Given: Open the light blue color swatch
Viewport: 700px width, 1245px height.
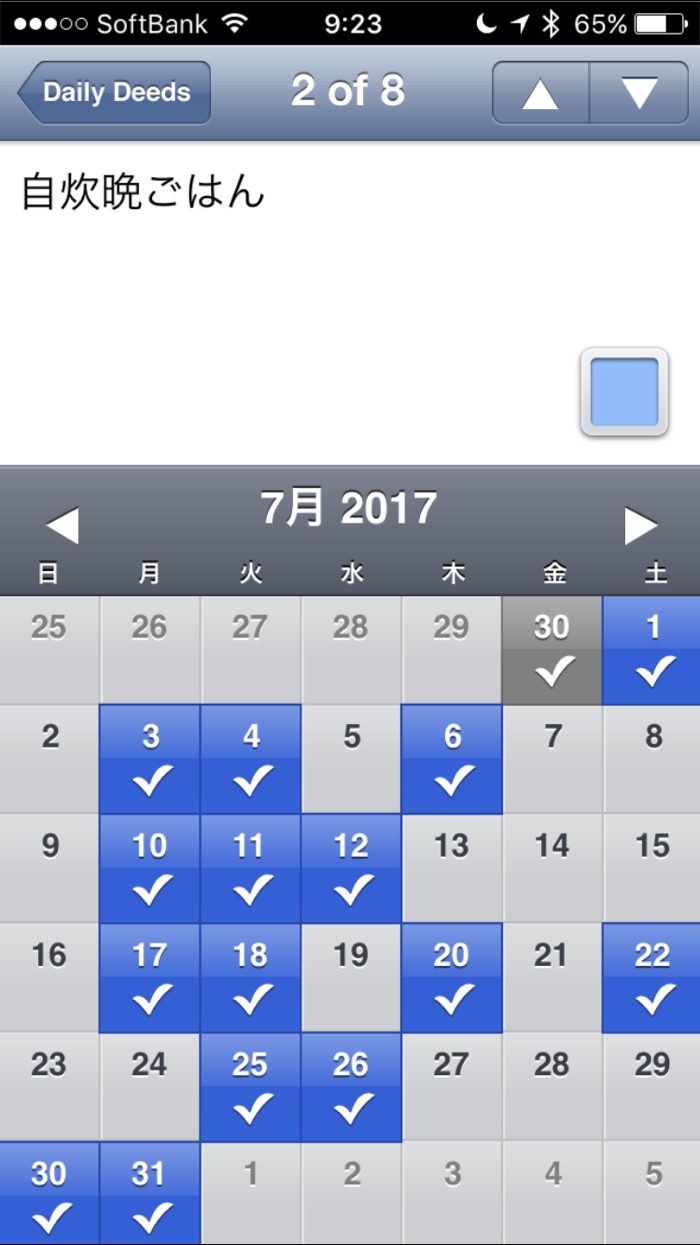Looking at the screenshot, I should pos(624,392).
